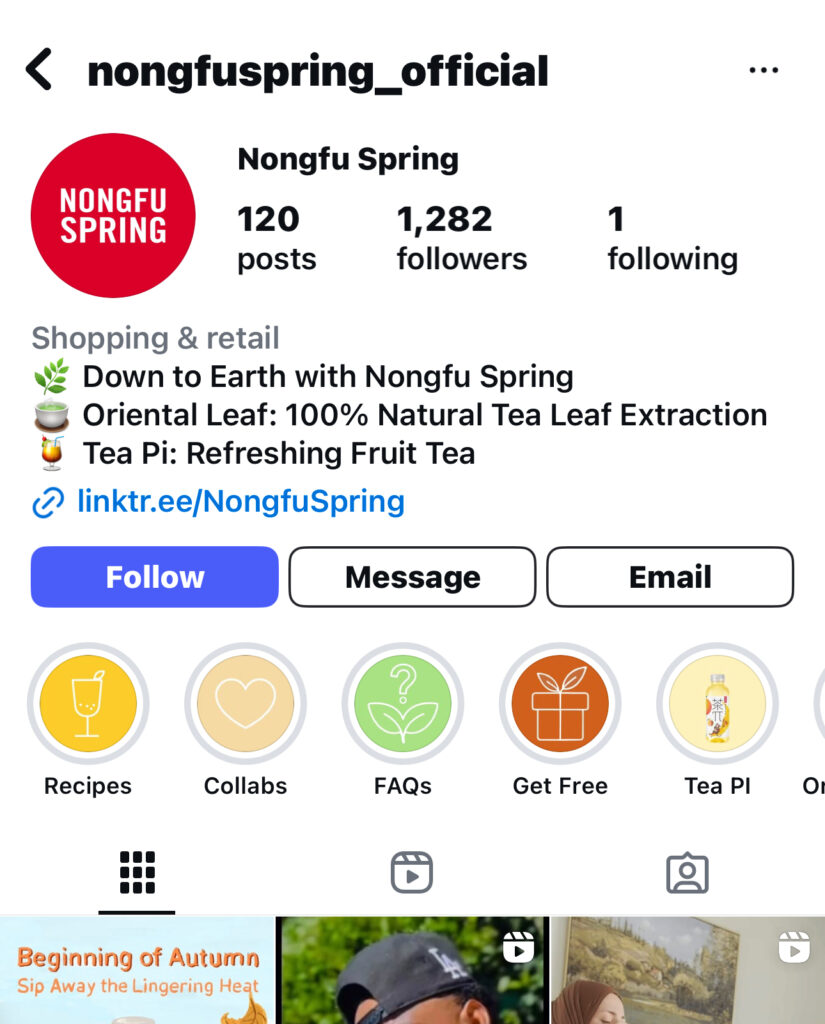The width and height of the screenshot is (825, 1024).
Task: Open the Get Free highlight
Action: coord(560,704)
